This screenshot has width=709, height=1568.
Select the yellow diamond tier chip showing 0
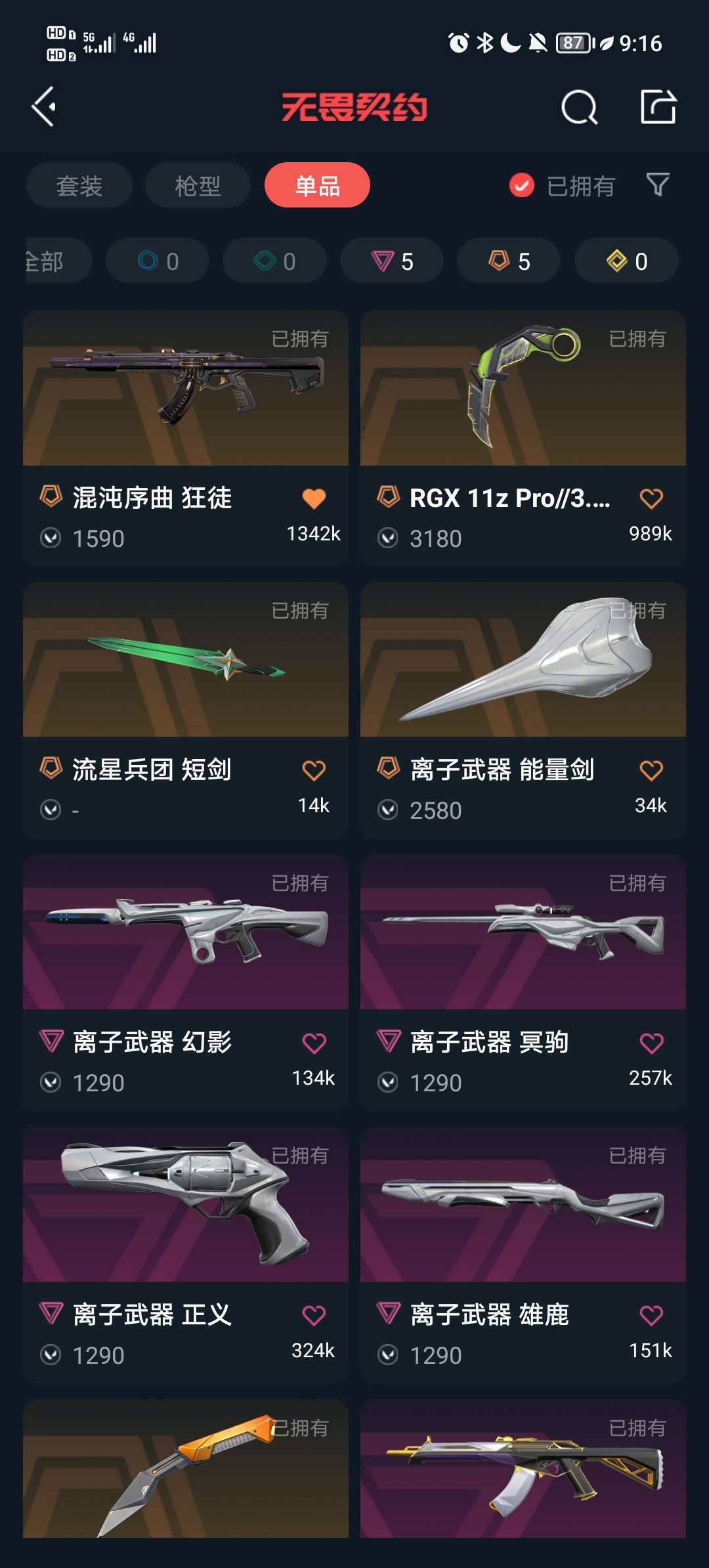coord(626,261)
